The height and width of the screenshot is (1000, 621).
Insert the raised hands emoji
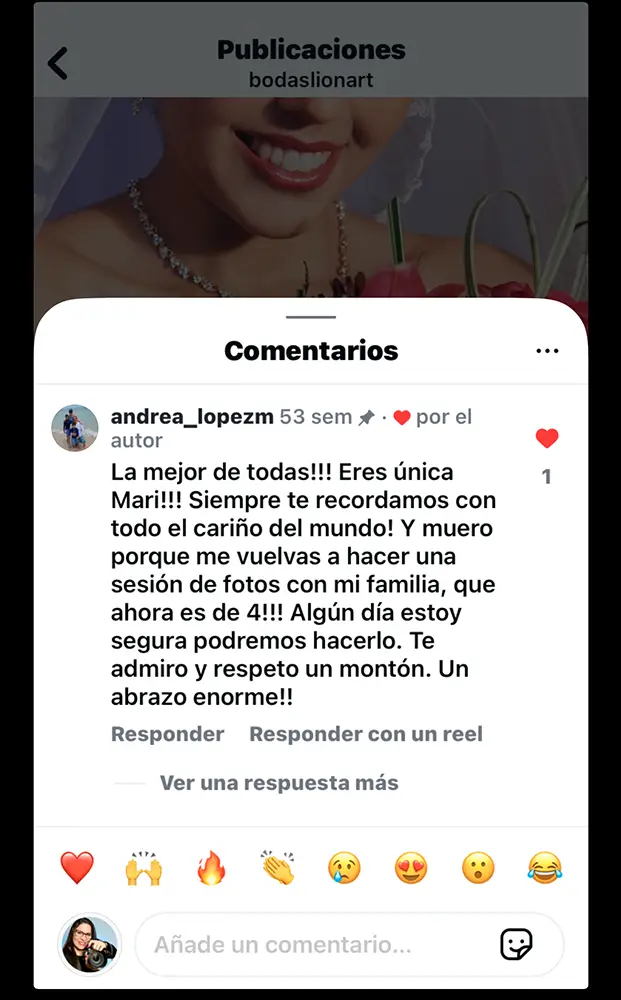(144, 868)
